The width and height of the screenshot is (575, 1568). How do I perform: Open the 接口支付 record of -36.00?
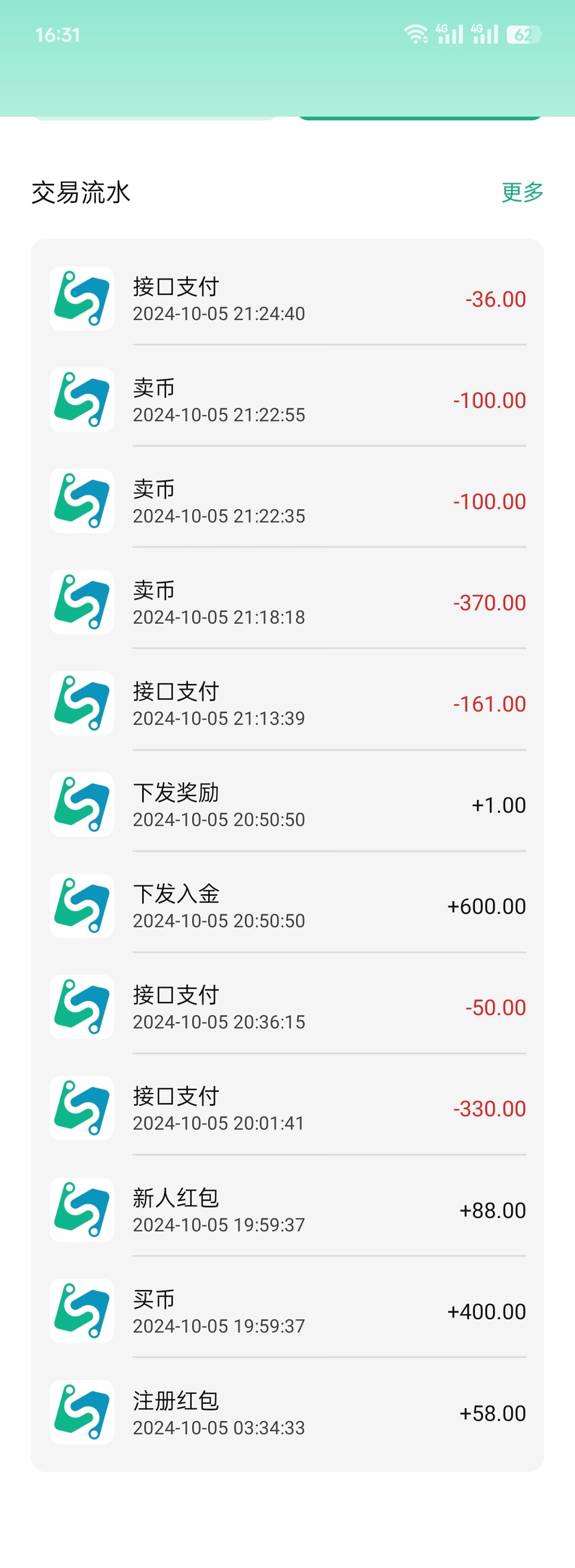287,299
